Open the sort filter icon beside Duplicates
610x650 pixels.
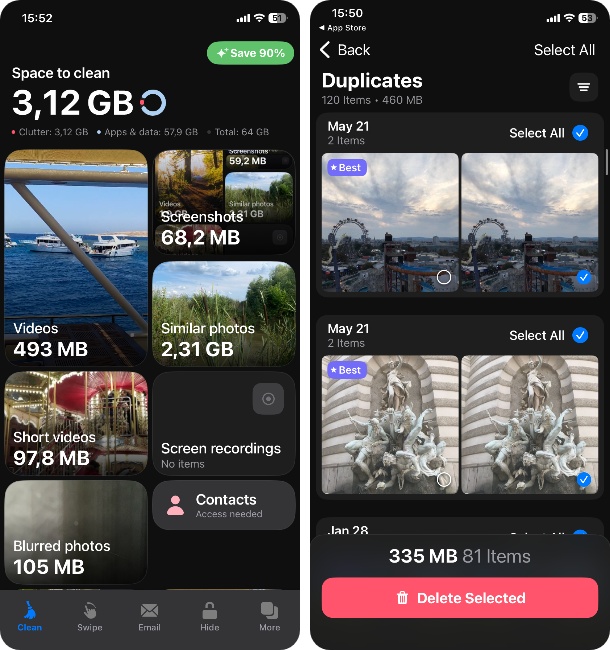583,88
